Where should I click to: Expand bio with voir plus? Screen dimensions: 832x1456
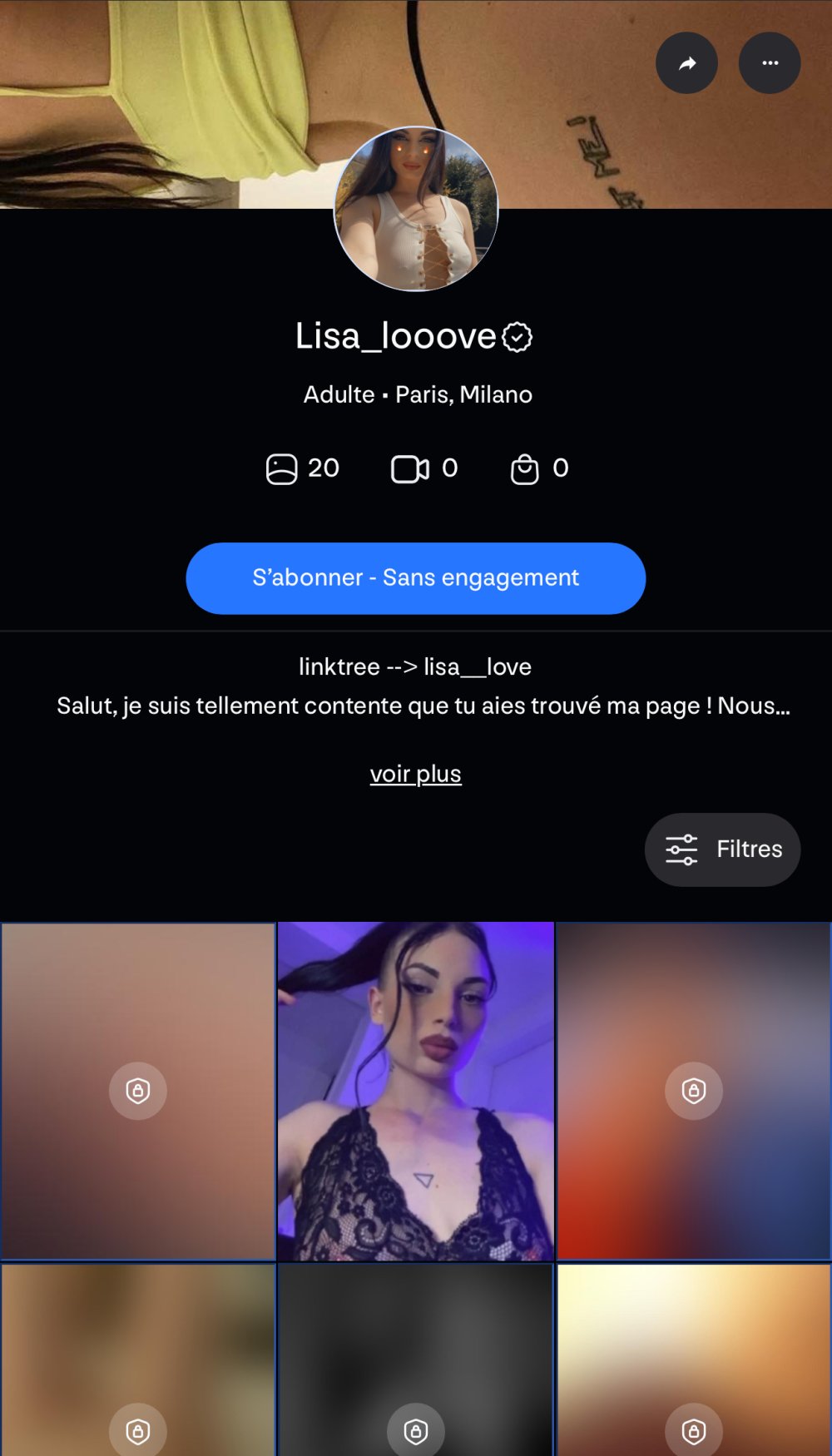(415, 774)
